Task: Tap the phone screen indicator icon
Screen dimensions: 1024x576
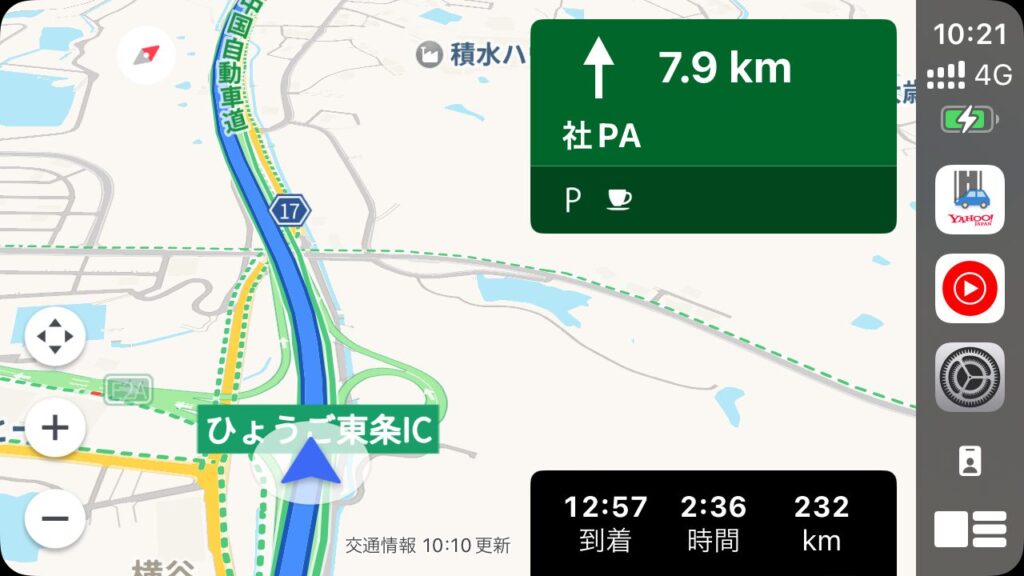Action: click(969, 461)
